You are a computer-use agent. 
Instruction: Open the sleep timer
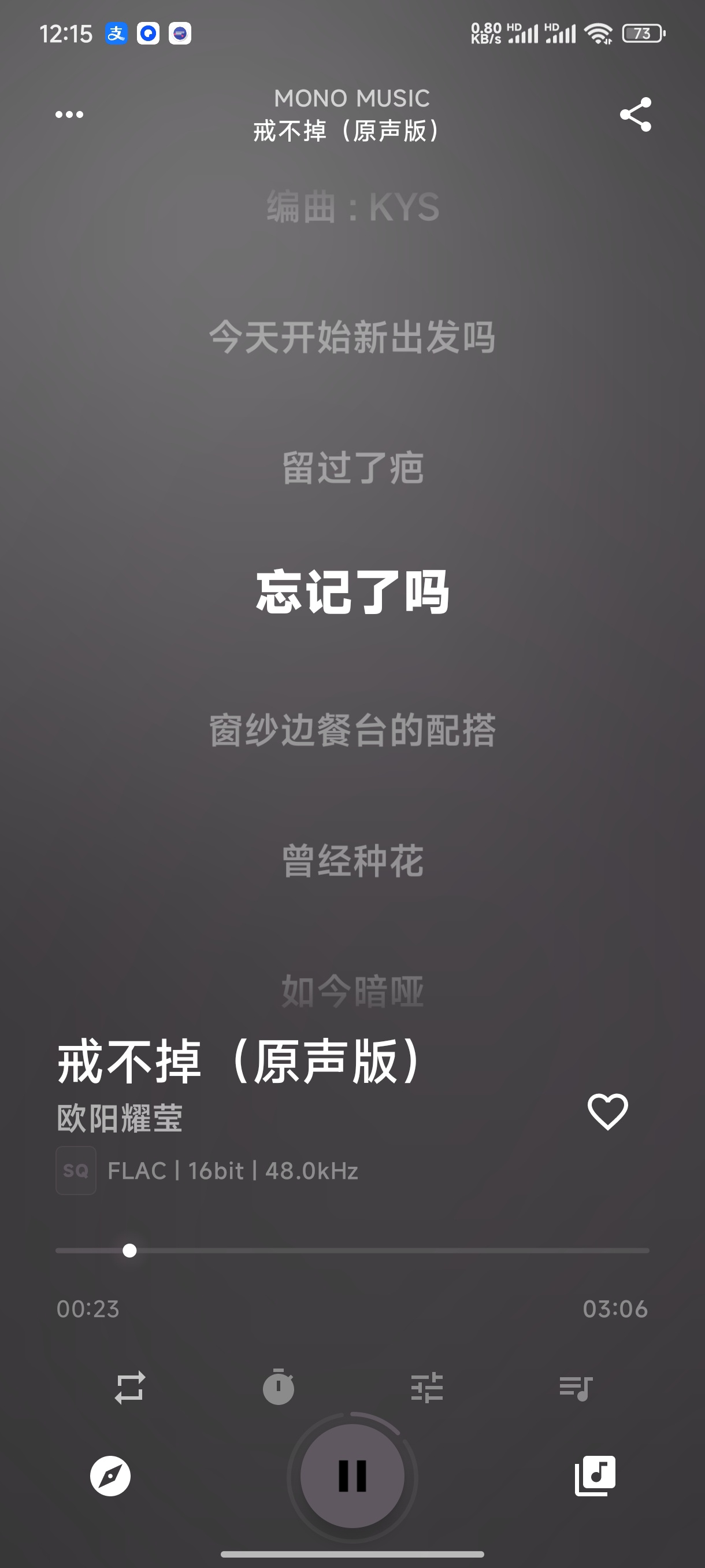tap(279, 1386)
